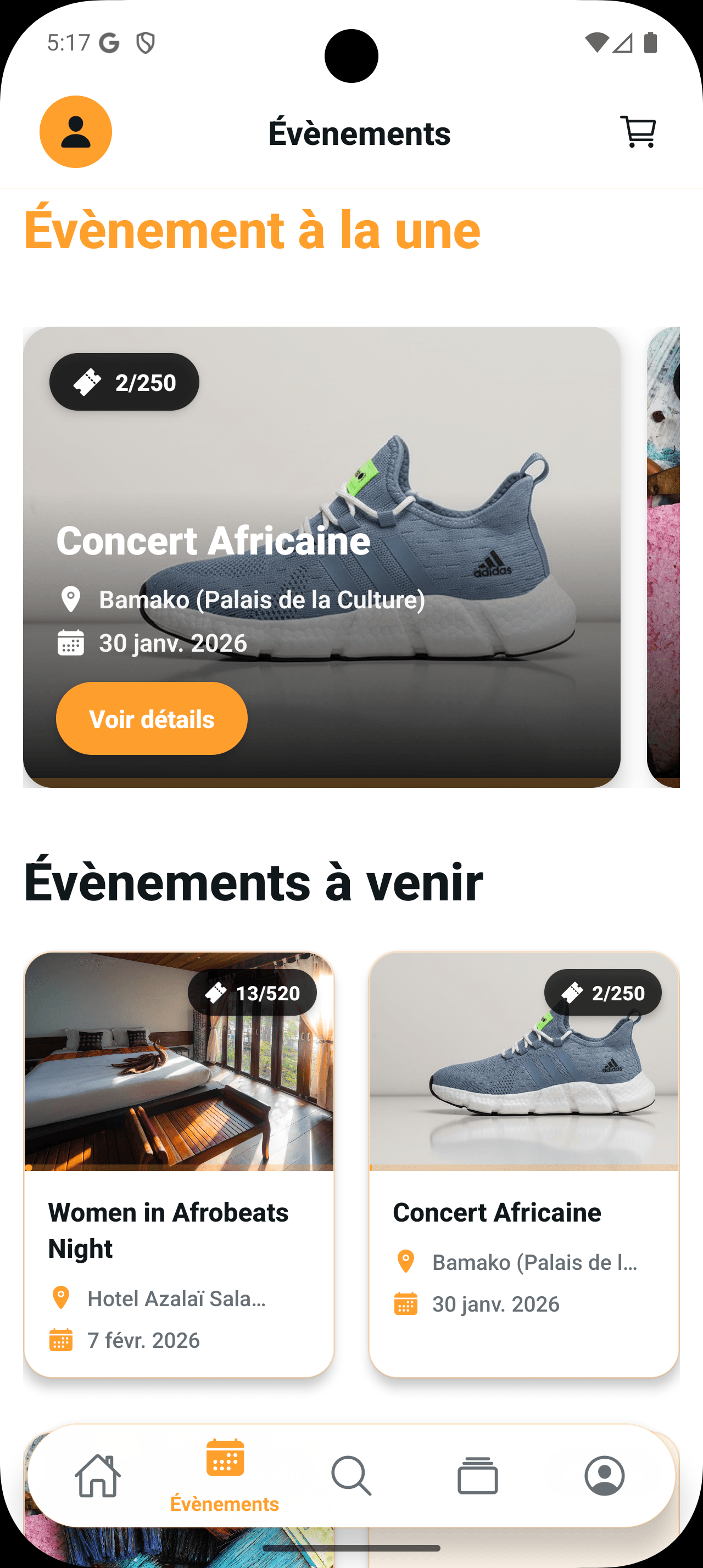The width and height of the screenshot is (703, 1568).
Task: Click the orange pin icon on Women in Afrobeats Night
Action: click(x=61, y=1297)
